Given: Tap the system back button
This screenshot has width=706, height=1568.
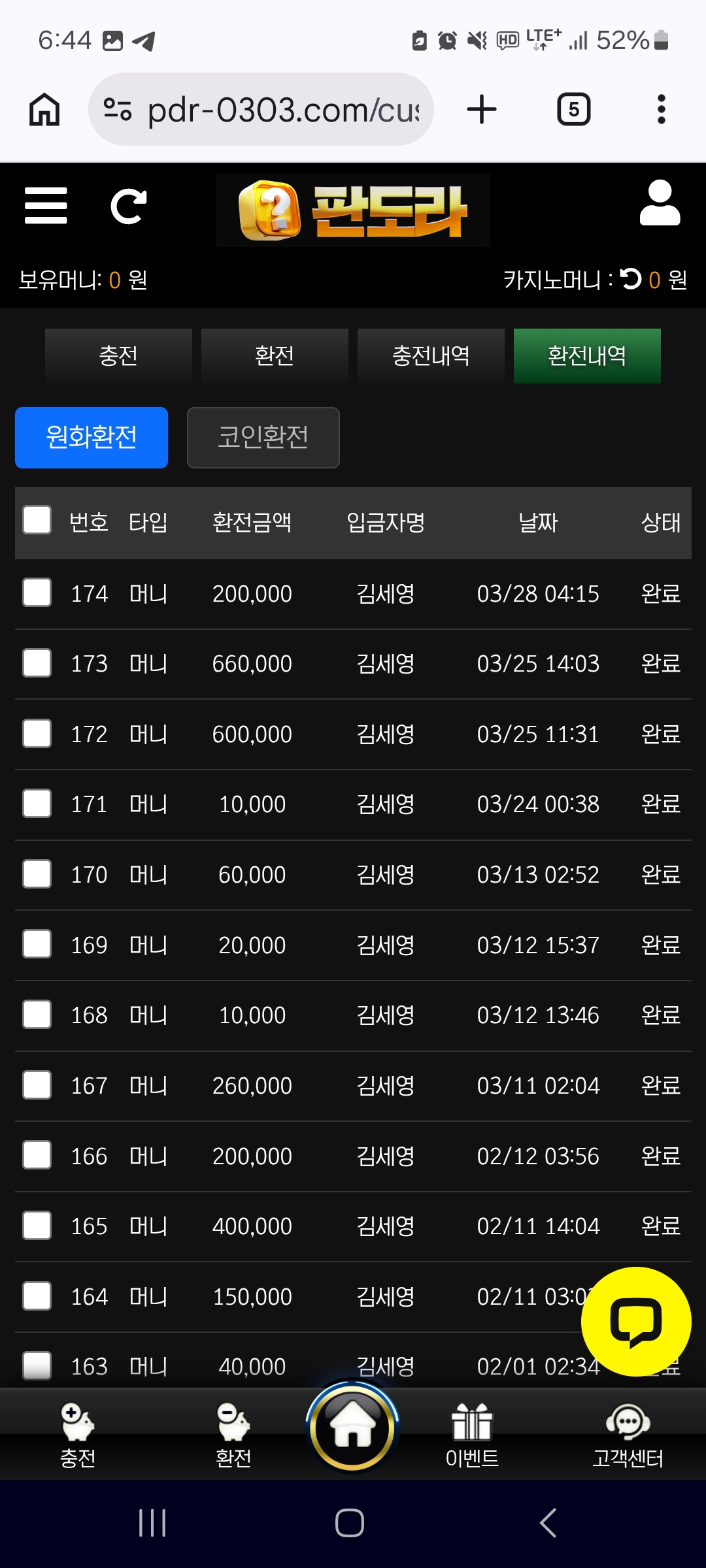Looking at the screenshot, I should coord(548,1523).
